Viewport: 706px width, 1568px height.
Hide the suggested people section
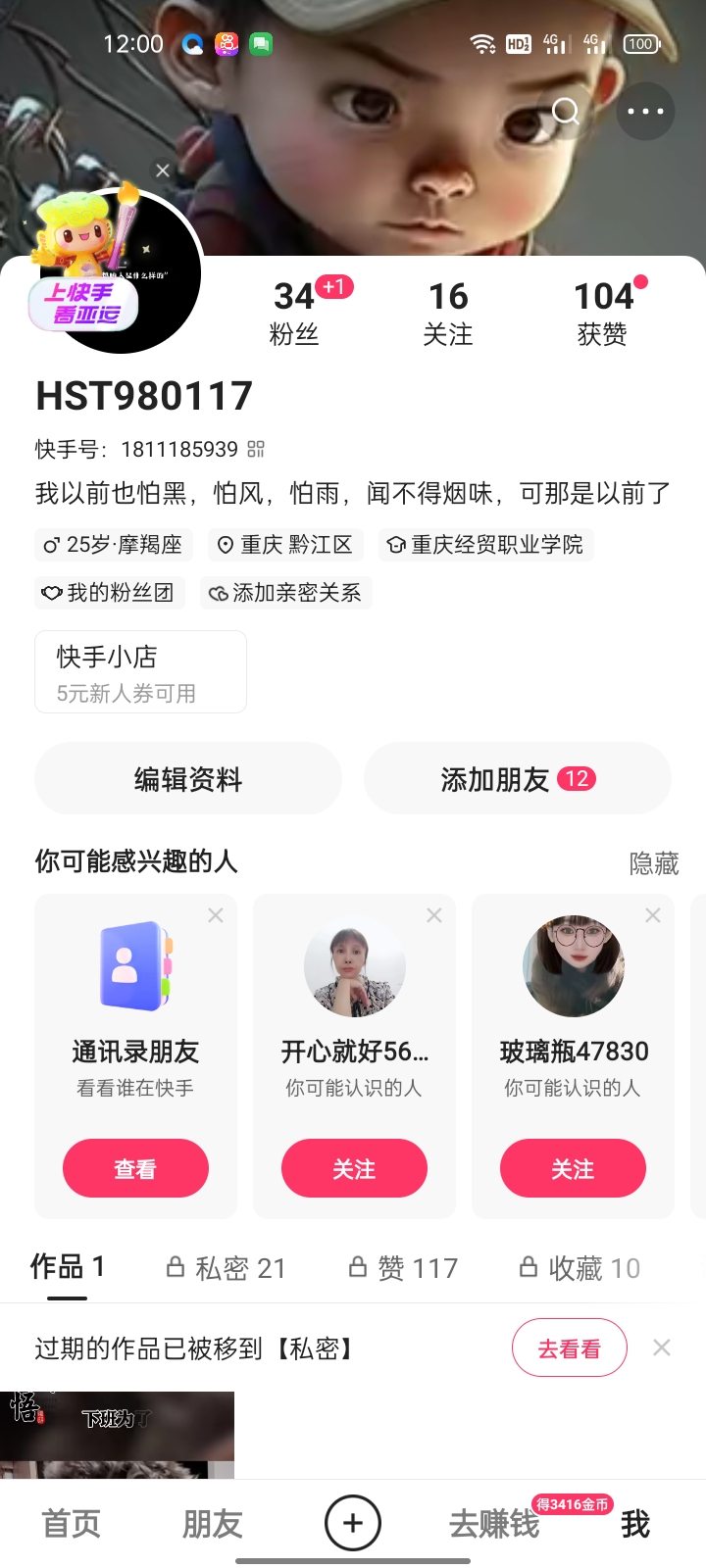point(655,861)
